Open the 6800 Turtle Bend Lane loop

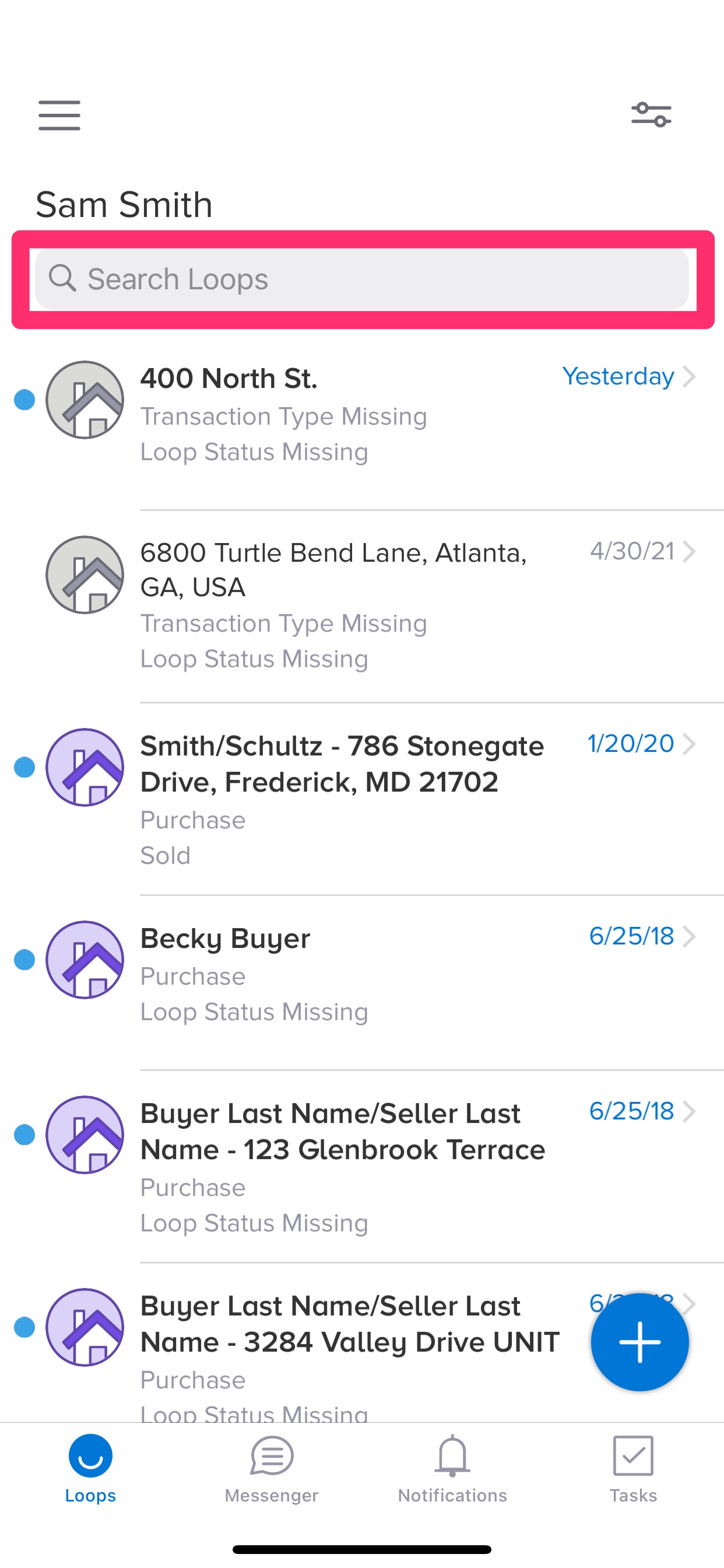362,606
